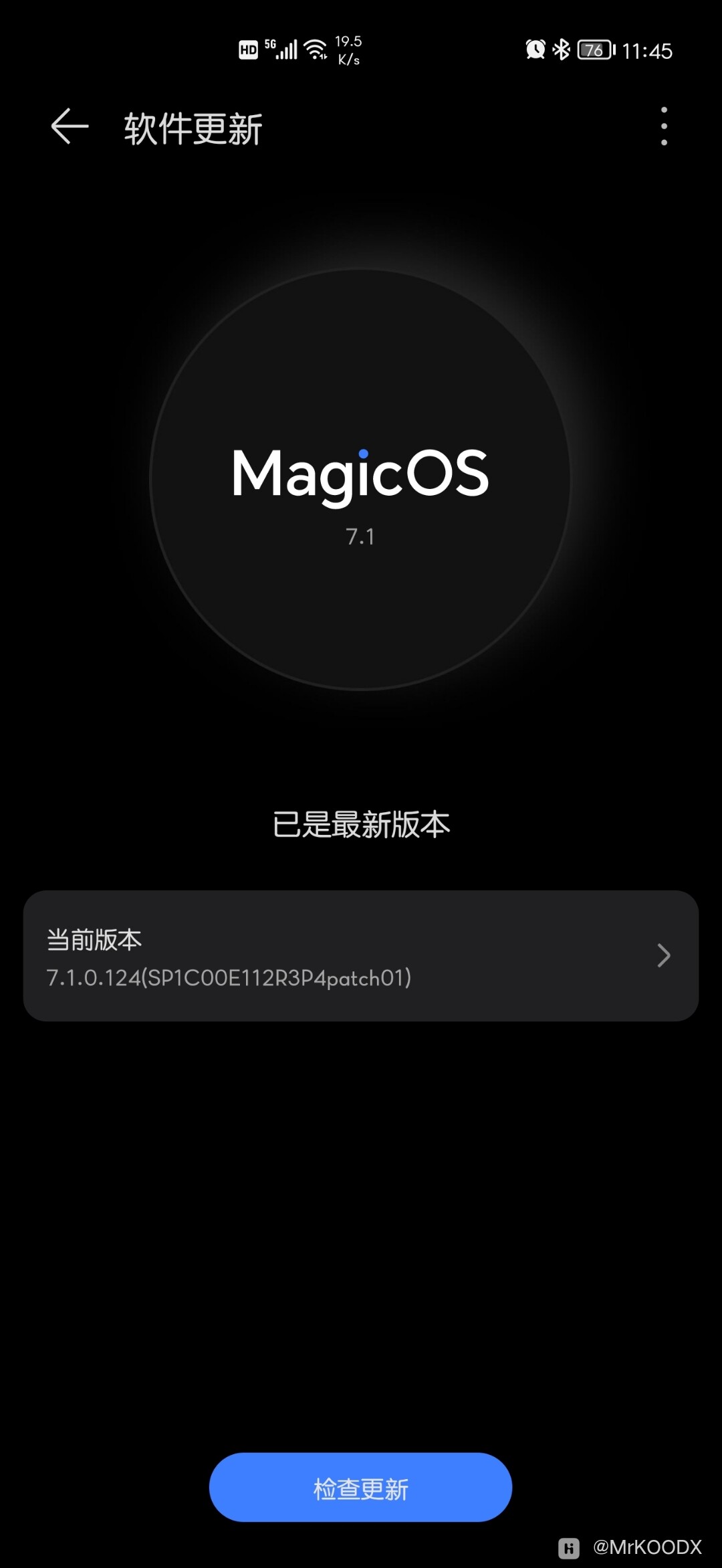Open the three-dot overflow menu
This screenshot has width=722, height=1568.
click(x=664, y=127)
